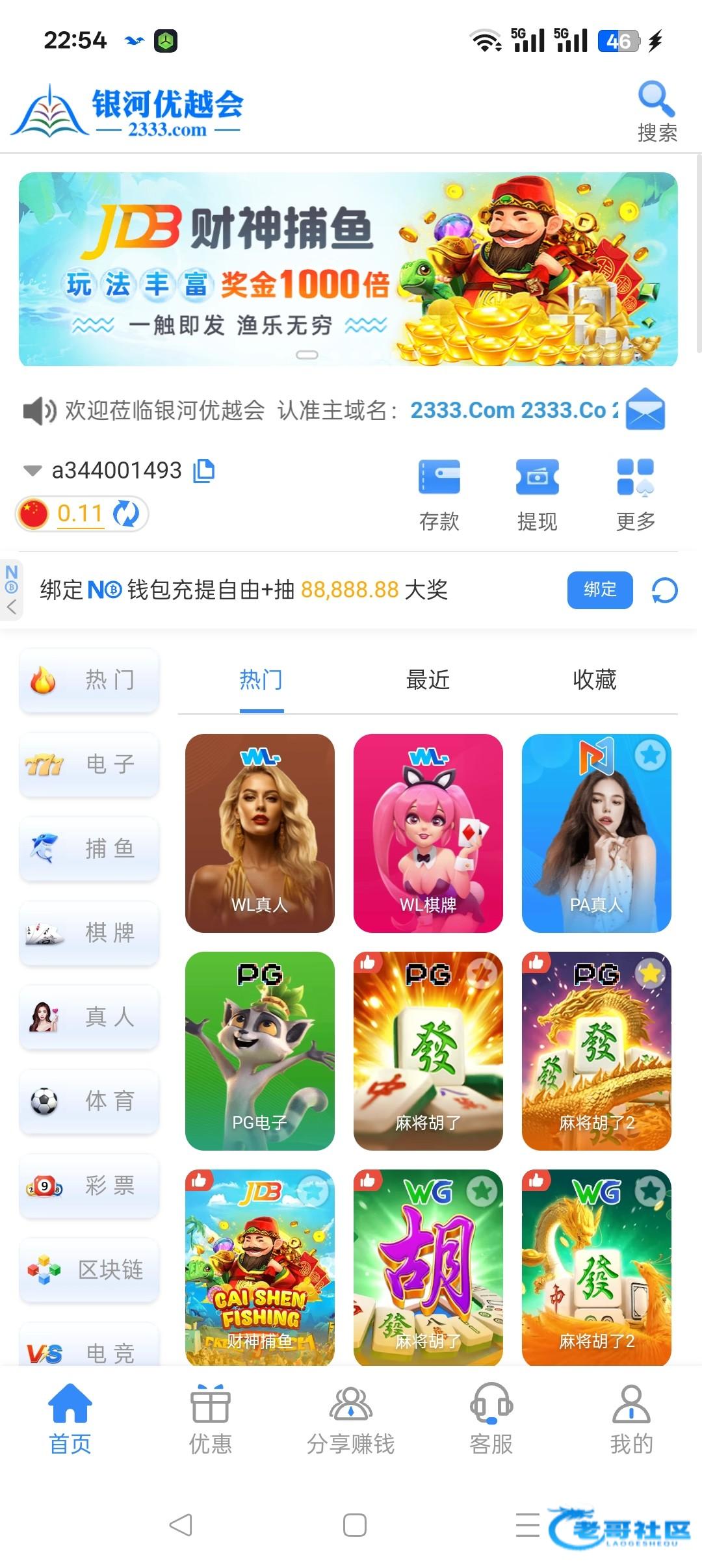This screenshot has width=702, height=1568.
Task: Refresh the 0.11 balance
Action: (126, 514)
